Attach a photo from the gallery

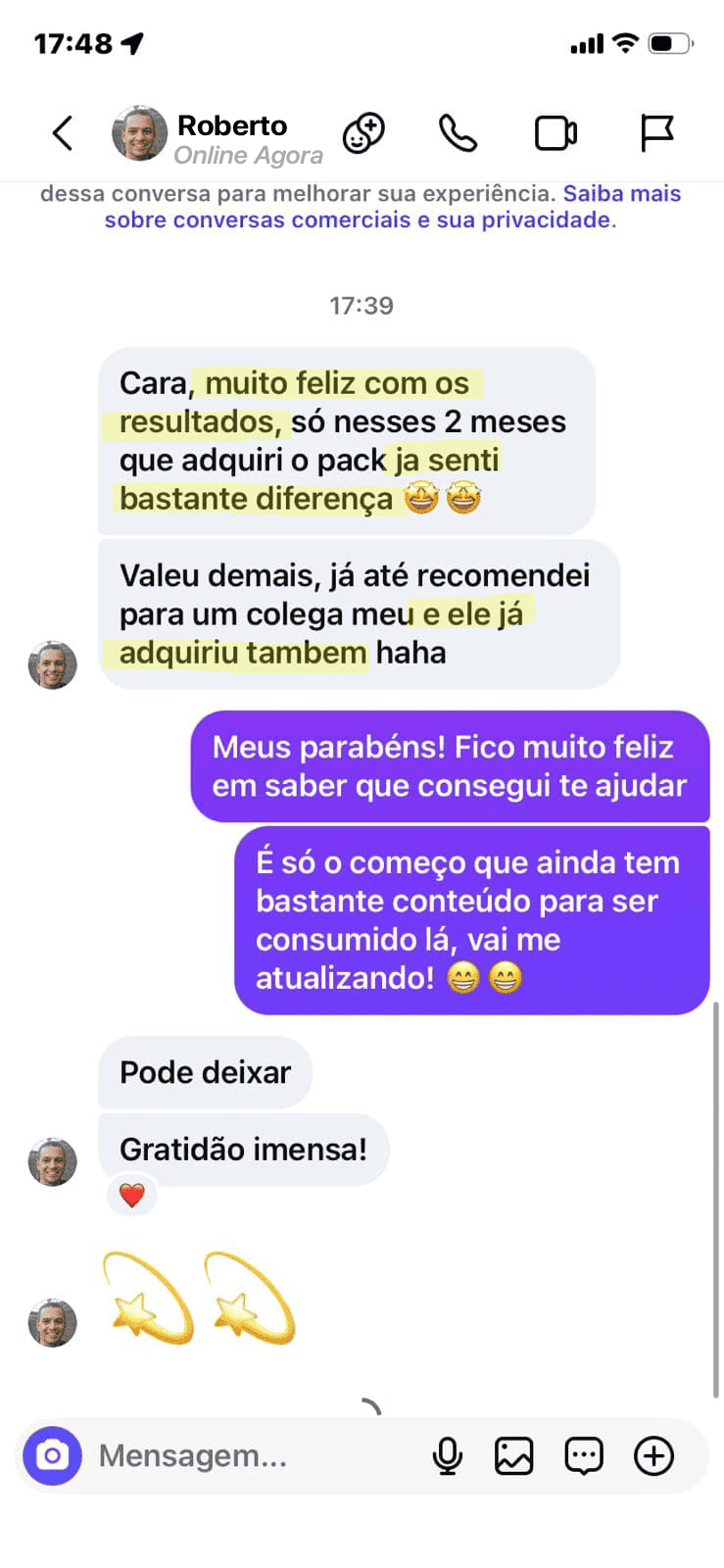pyautogui.click(x=514, y=1455)
